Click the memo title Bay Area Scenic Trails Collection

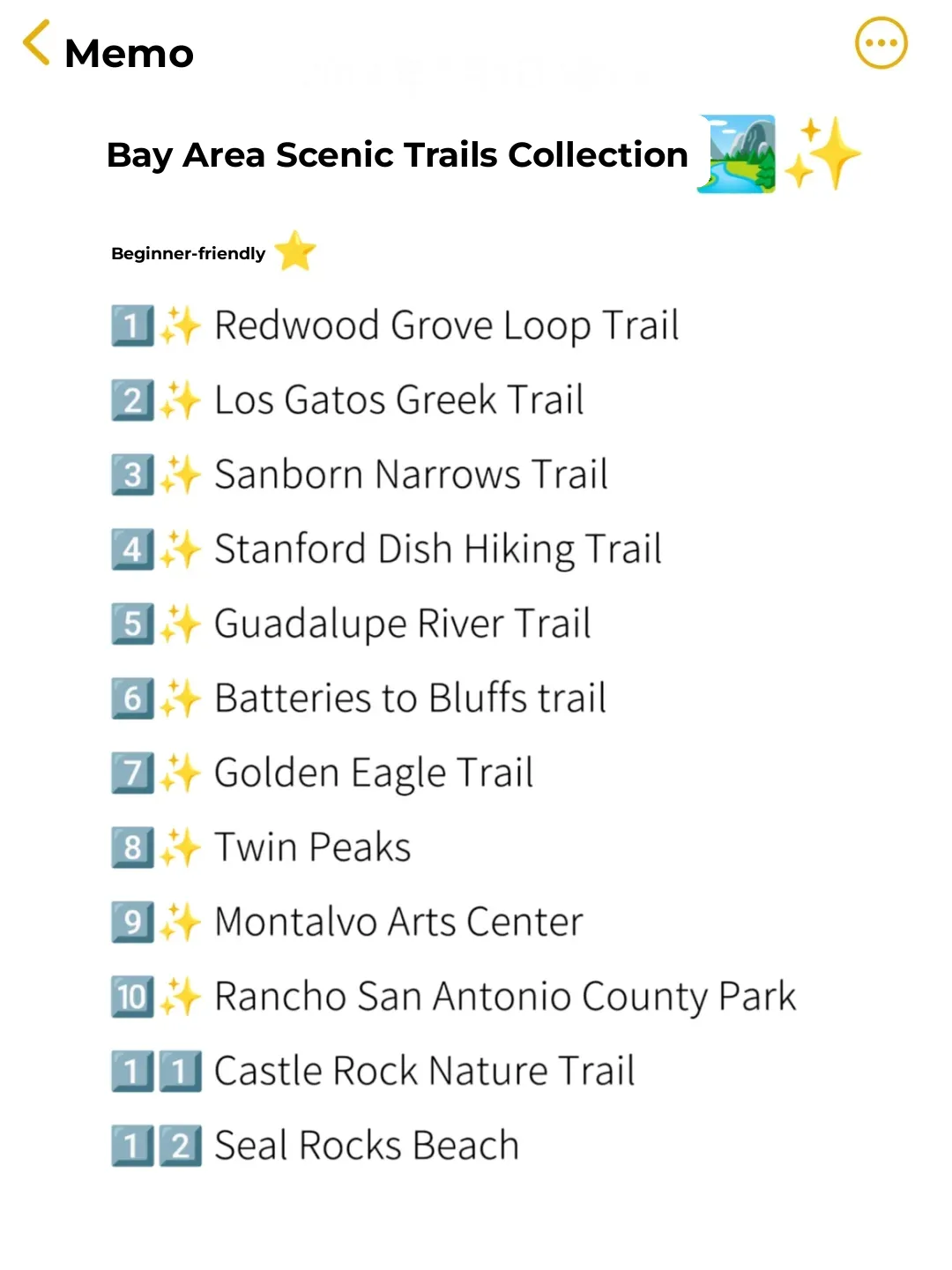[x=397, y=154]
